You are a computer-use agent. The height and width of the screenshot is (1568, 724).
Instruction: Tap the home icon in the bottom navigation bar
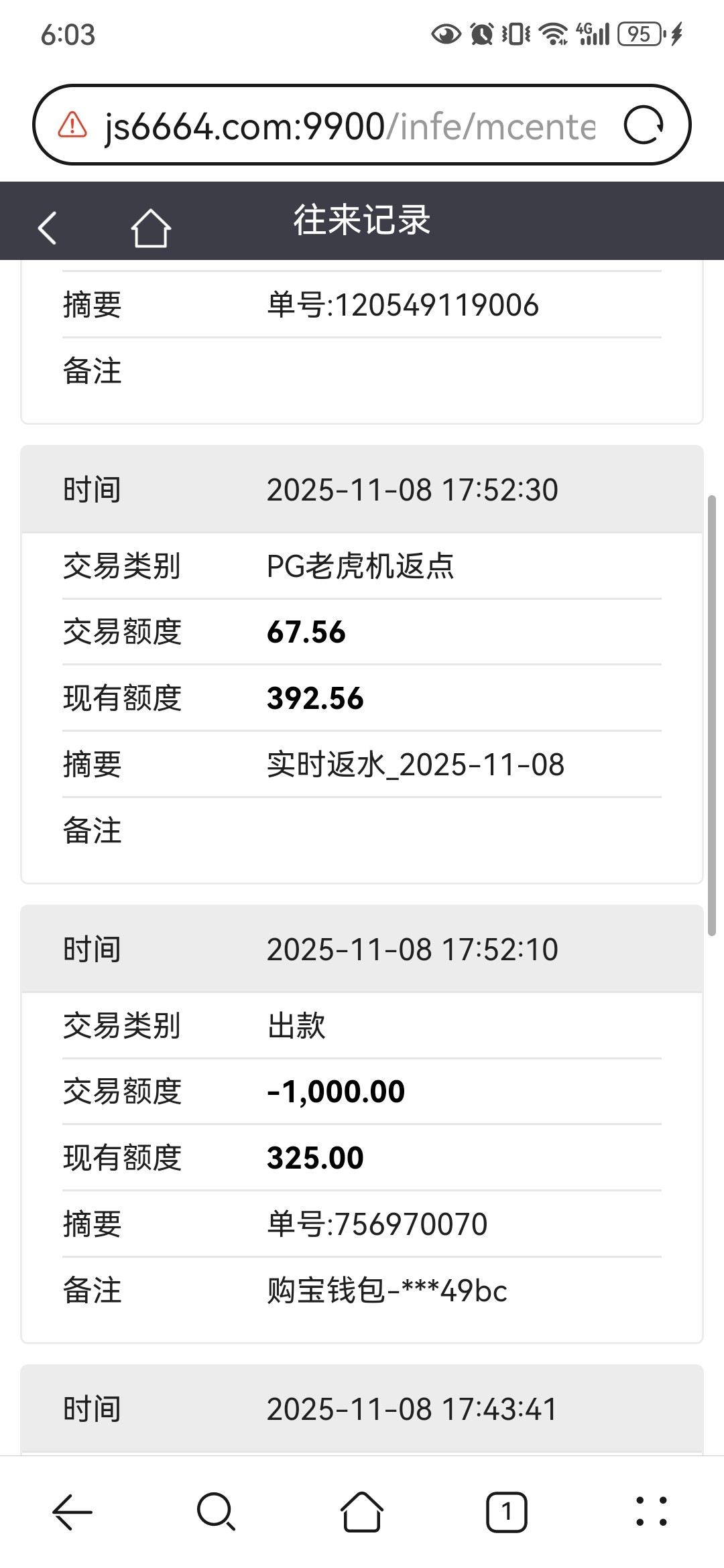pos(361,1512)
